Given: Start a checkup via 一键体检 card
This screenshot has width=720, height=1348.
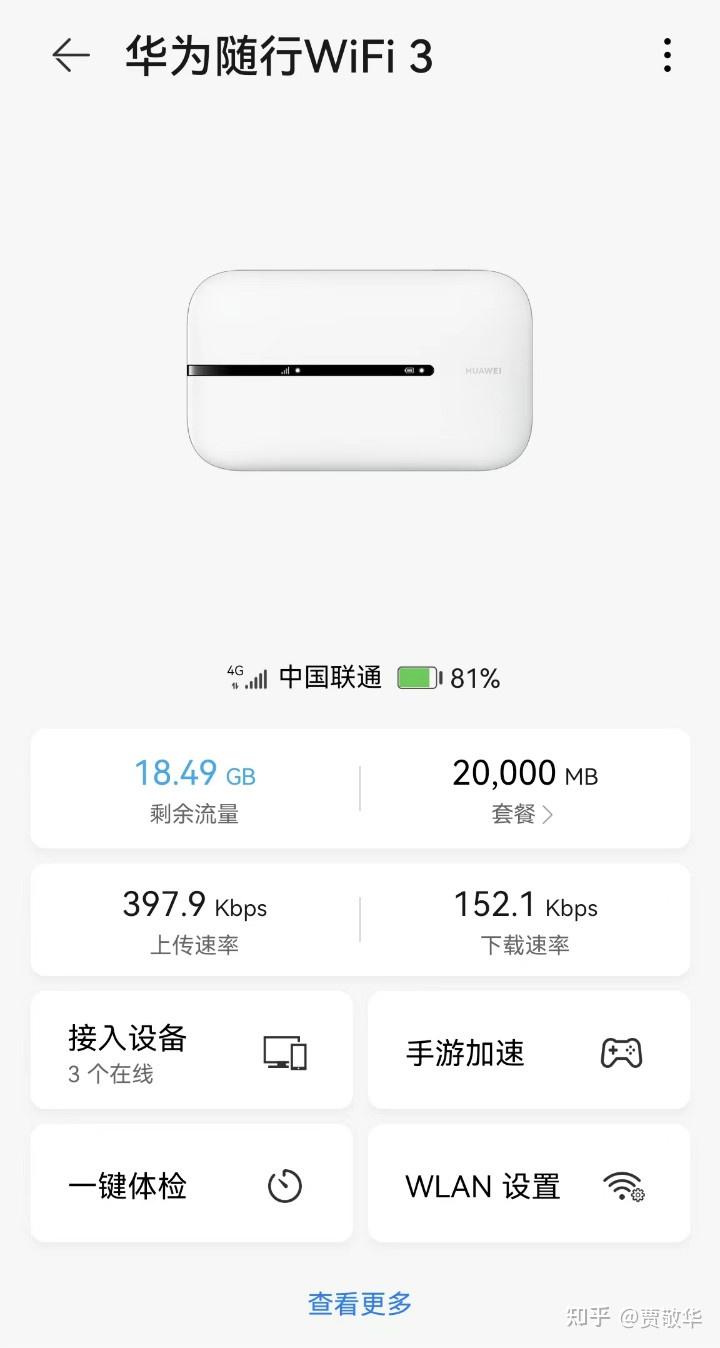Looking at the screenshot, I should click(190, 1184).
